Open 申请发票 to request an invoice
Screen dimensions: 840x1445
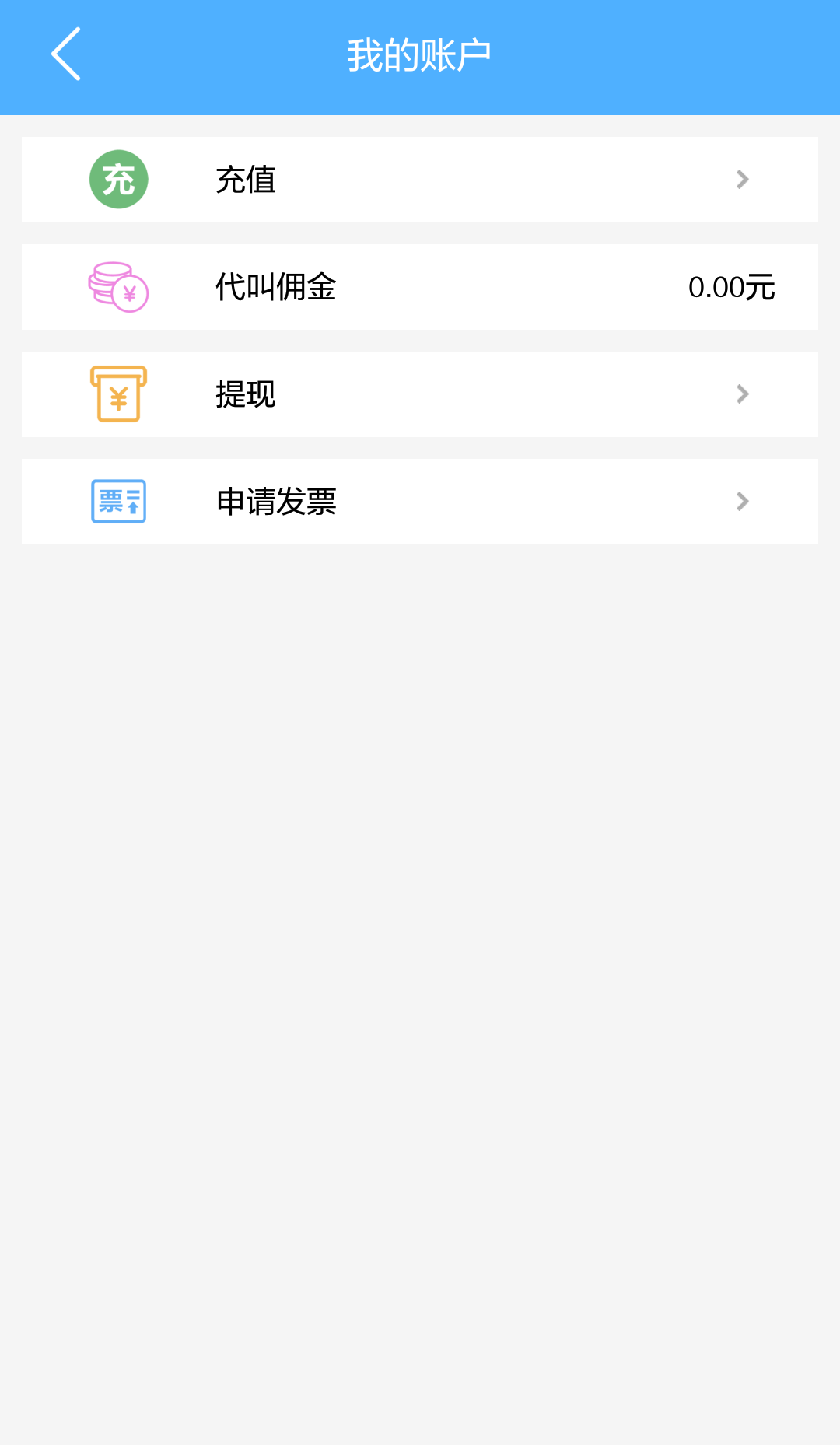[420, 502]
